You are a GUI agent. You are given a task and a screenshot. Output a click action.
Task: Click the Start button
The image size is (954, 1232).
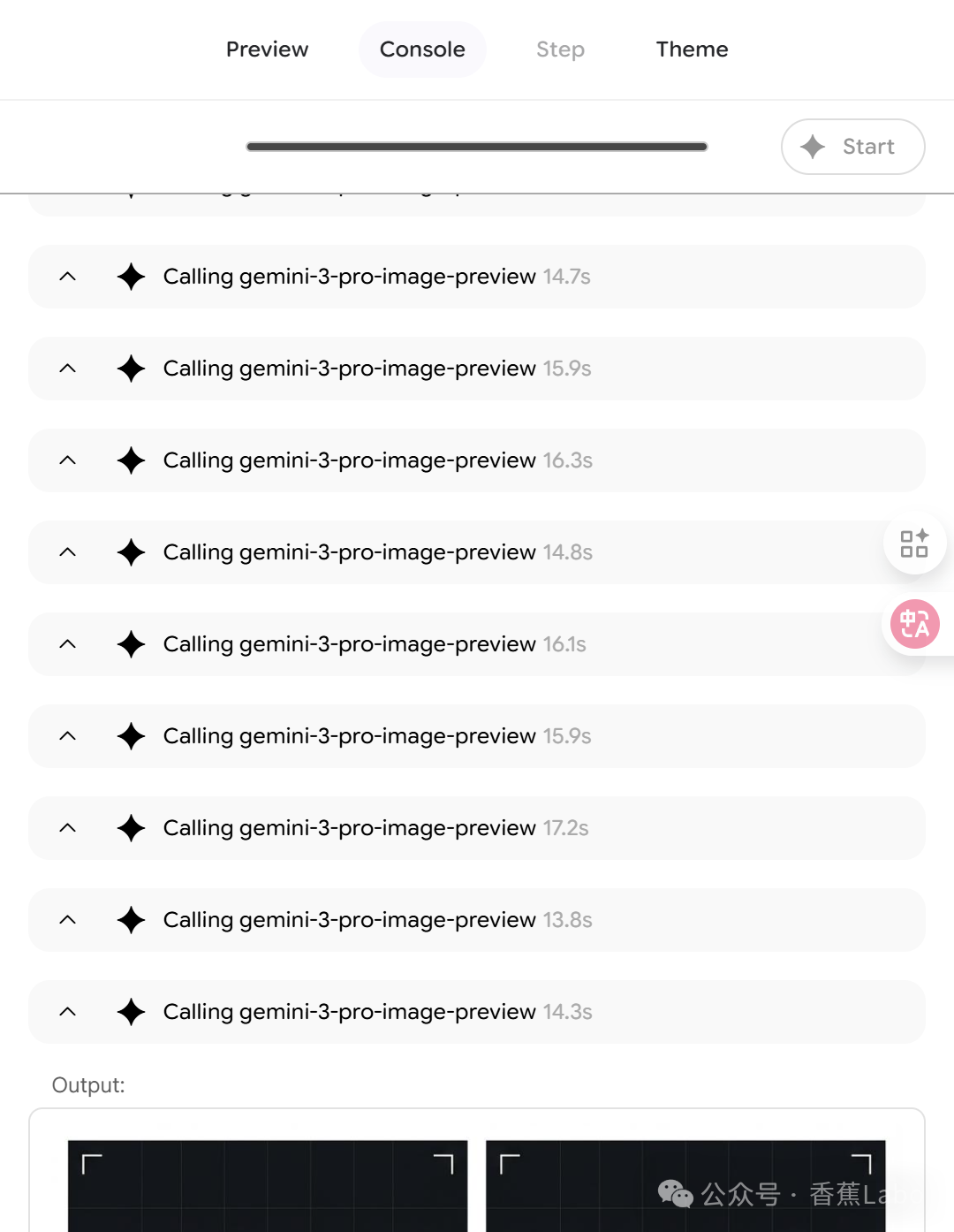pos(852,147)
